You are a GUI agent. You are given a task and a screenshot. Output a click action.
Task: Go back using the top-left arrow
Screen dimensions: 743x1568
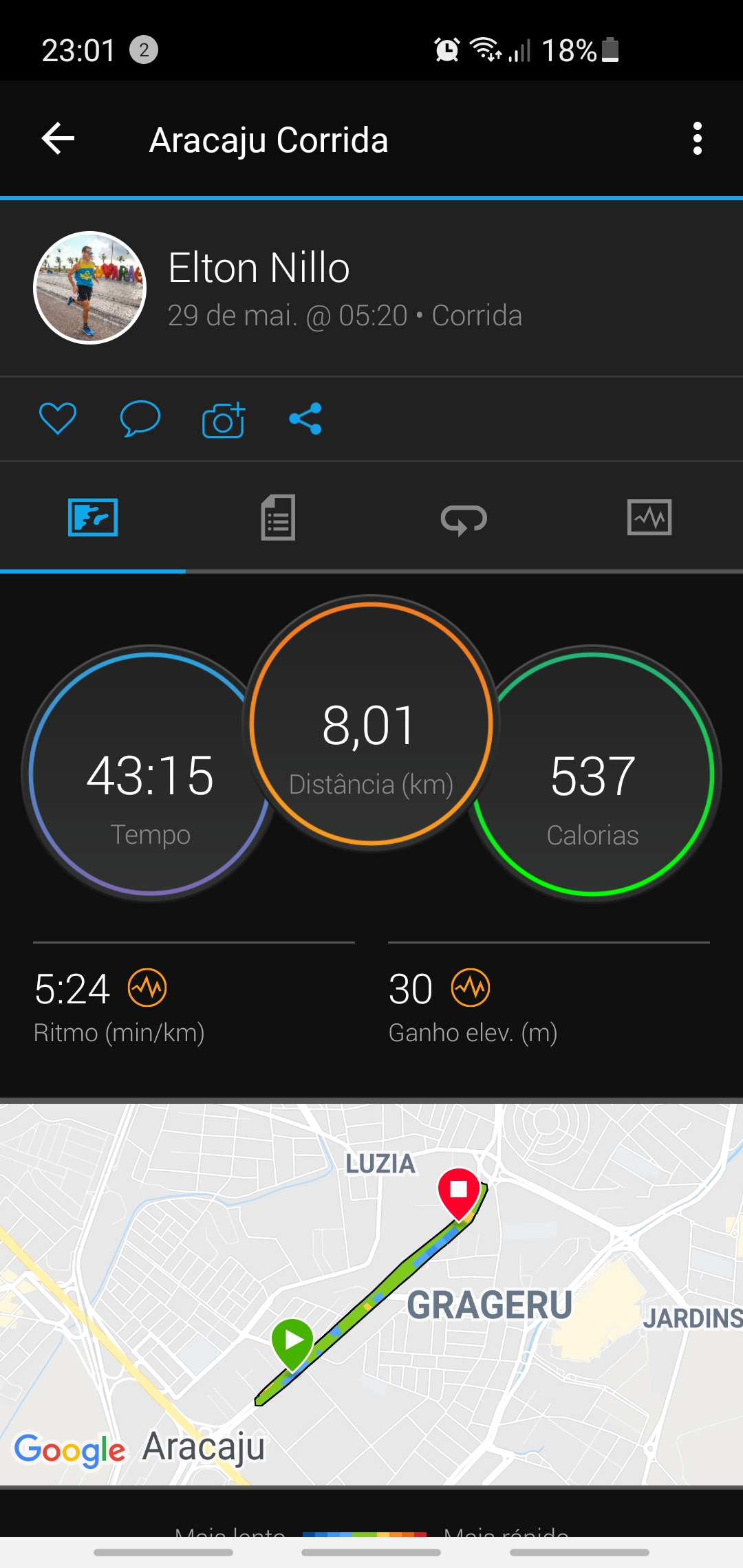(x=58, y=139)
